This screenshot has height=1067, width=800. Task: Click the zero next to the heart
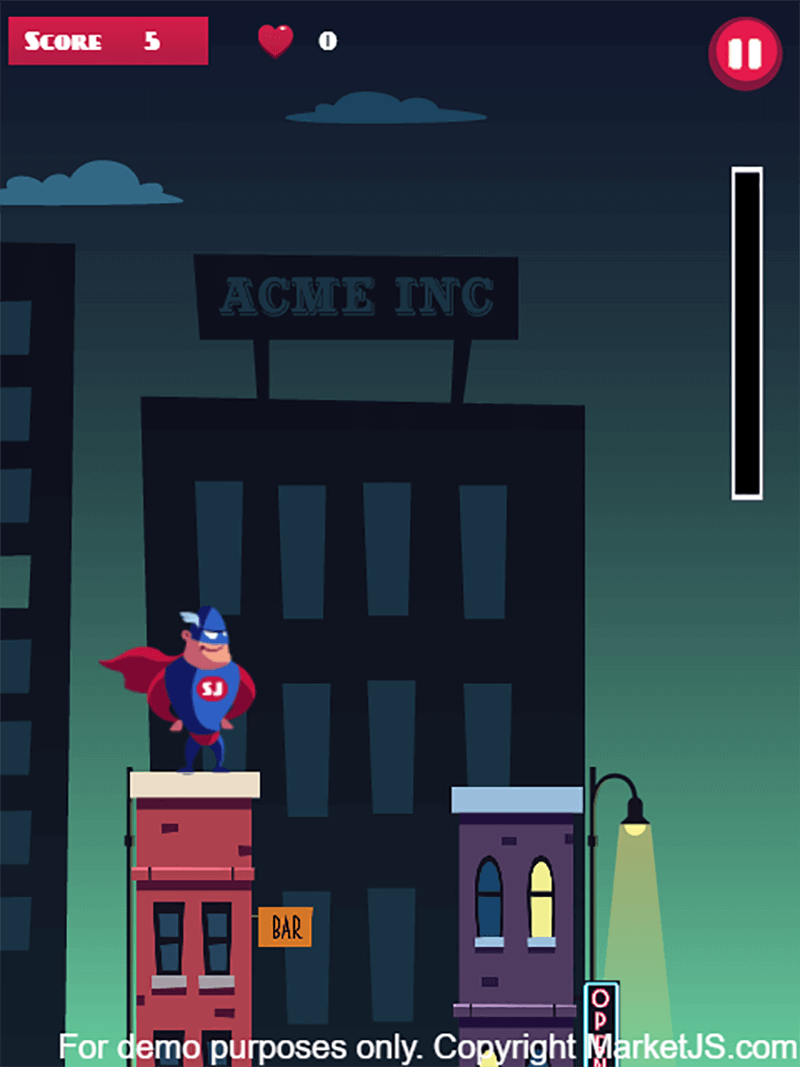point(326,41)
